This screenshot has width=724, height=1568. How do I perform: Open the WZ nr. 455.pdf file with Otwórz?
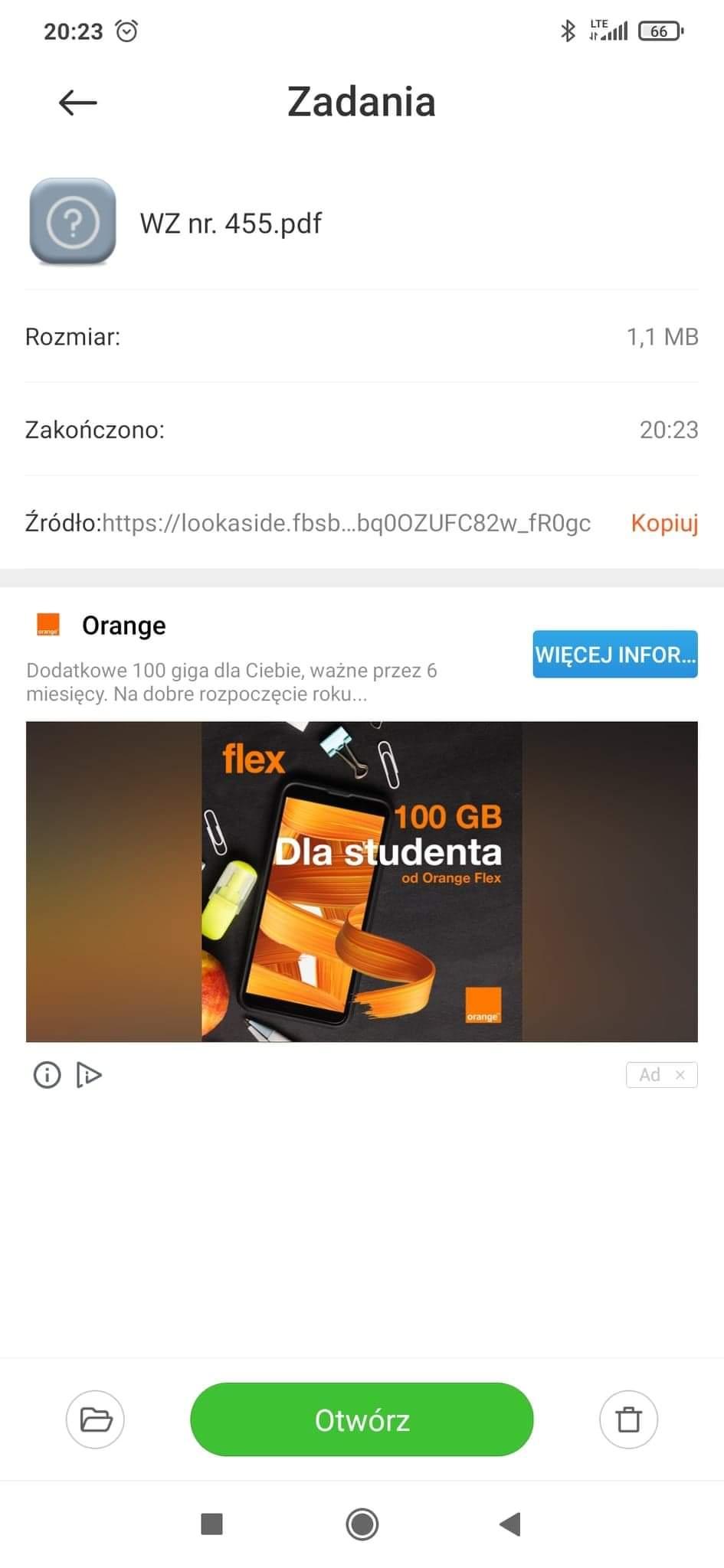362,1419
